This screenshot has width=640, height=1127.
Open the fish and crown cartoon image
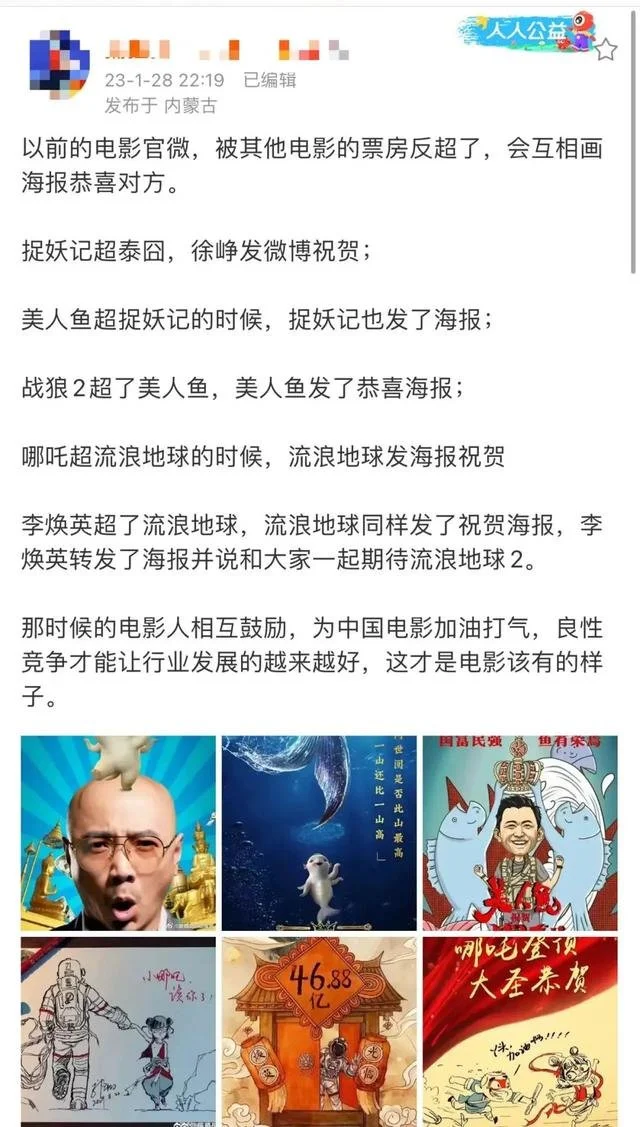[519, 832]
